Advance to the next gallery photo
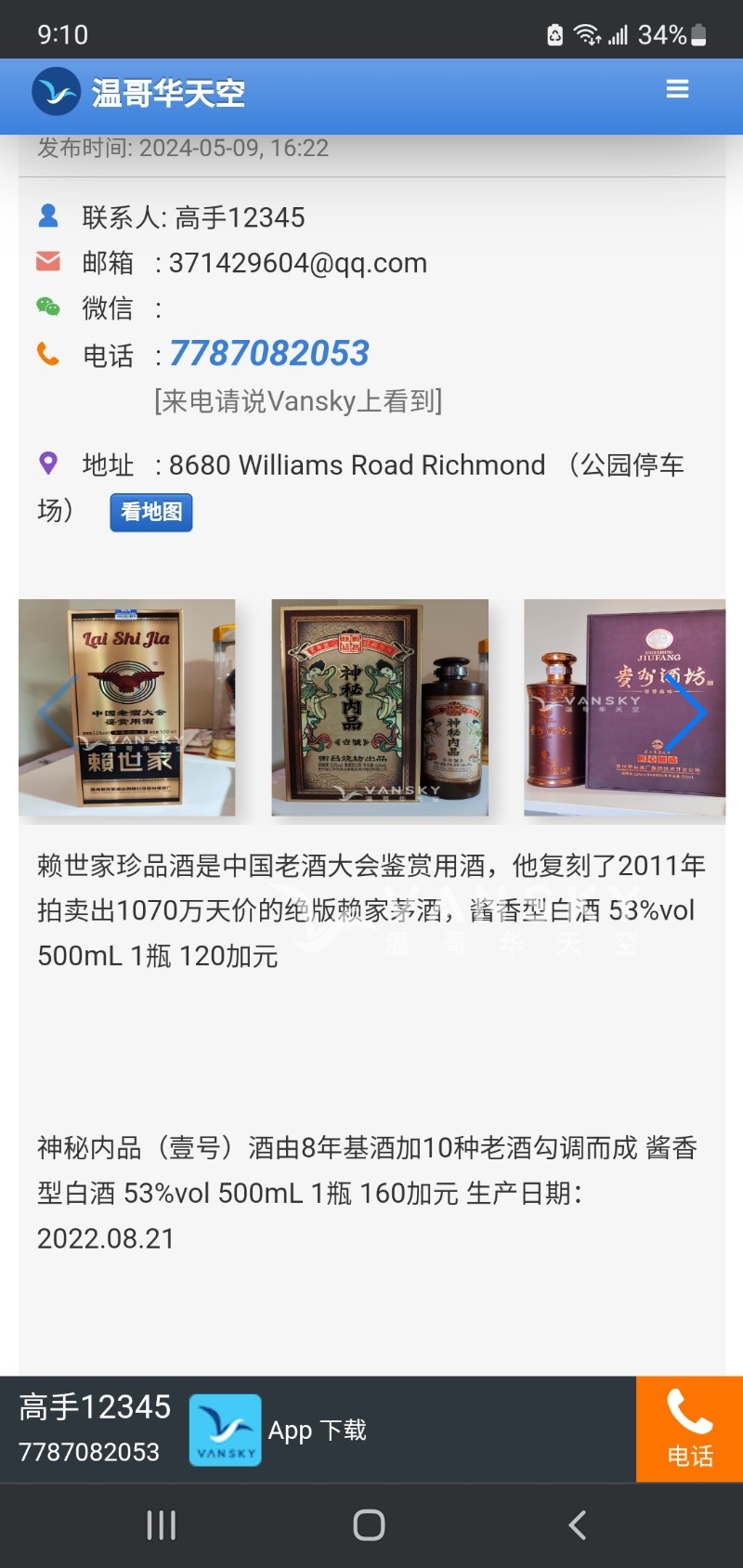This screenshot has width=743, height=1568. pos(687,712)
